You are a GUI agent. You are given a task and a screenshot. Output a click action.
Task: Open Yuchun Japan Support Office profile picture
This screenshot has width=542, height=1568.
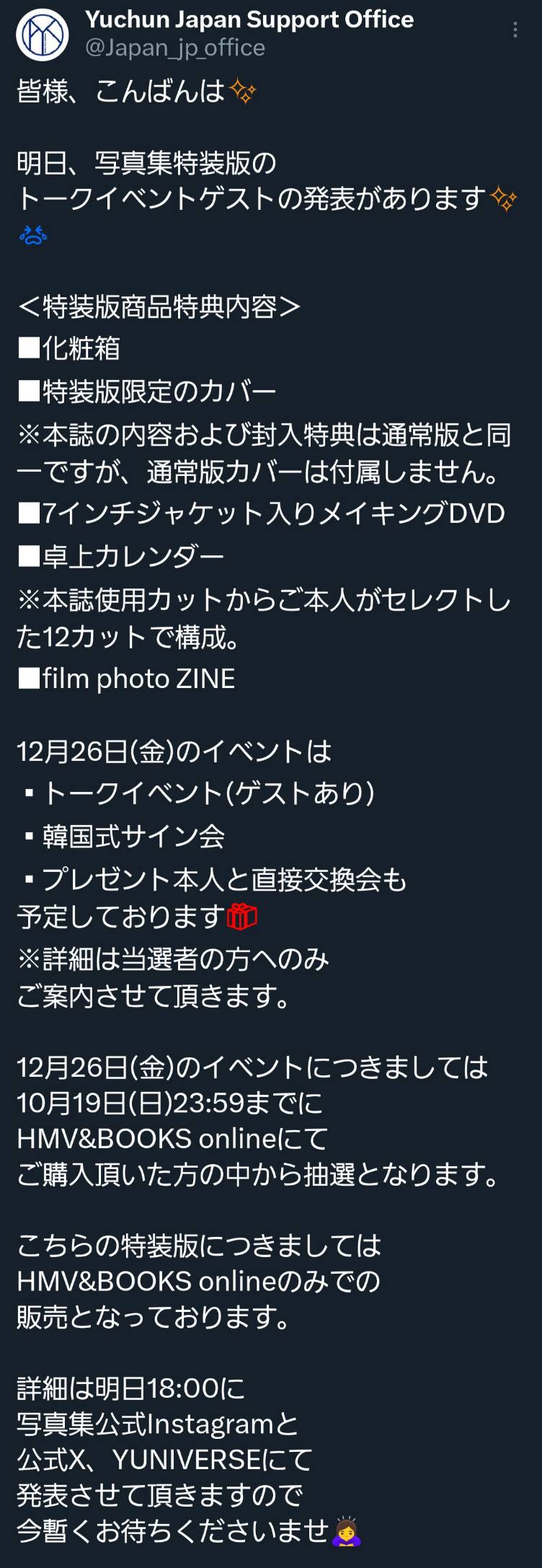[x=42, y=34]
